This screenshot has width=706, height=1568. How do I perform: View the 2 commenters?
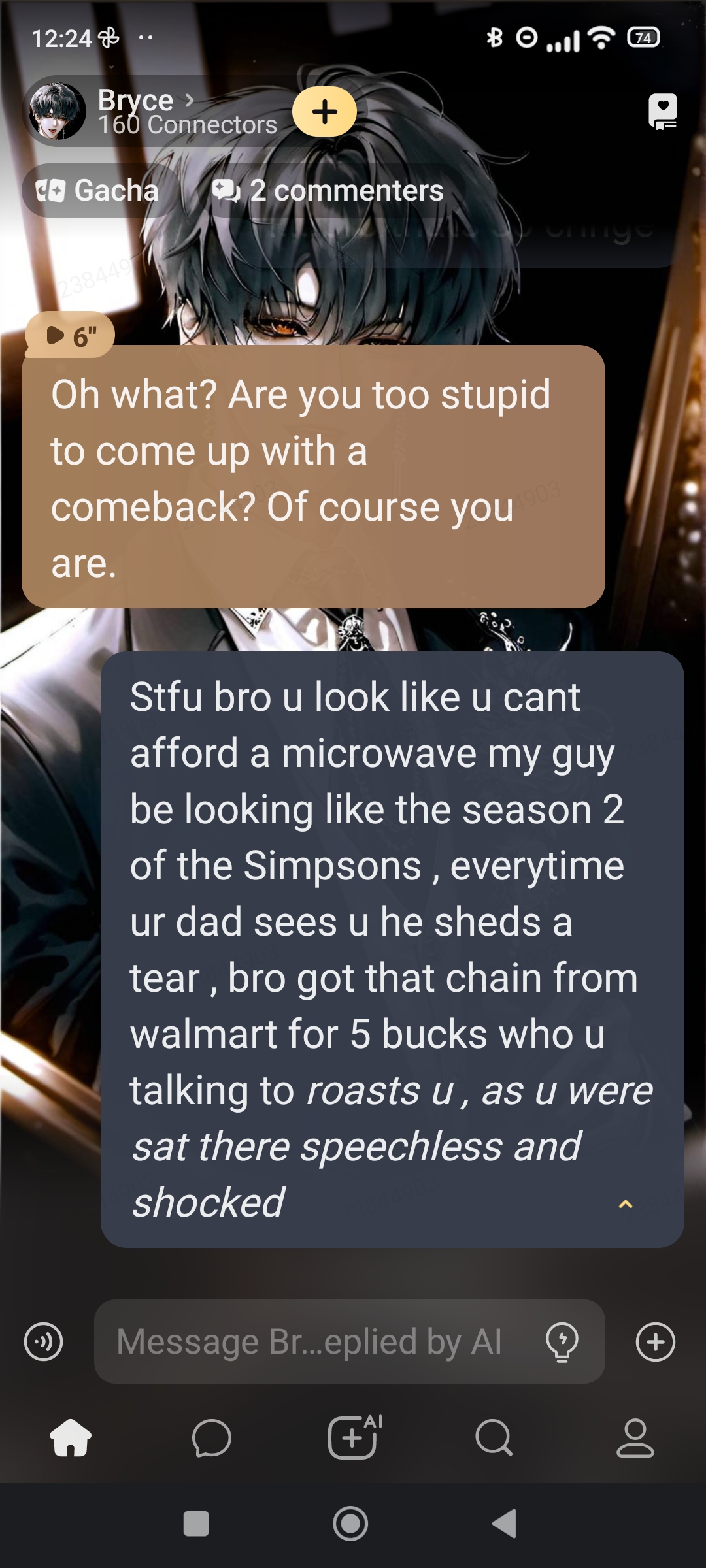tap(329, 191)
